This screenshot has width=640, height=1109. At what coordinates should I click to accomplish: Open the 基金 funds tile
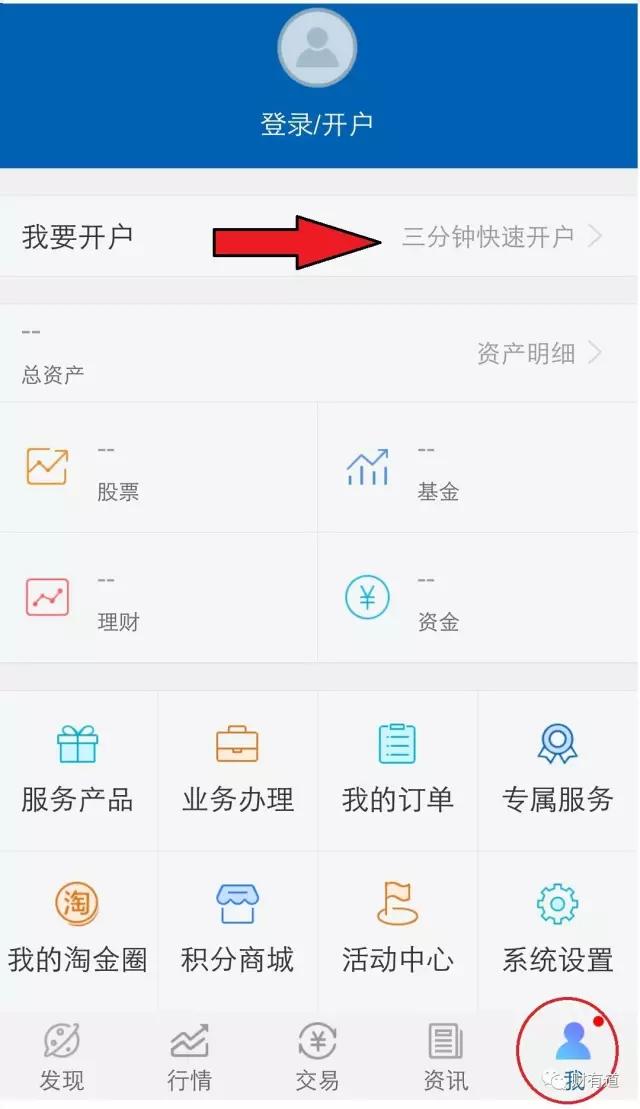click(x=478, y=468)
